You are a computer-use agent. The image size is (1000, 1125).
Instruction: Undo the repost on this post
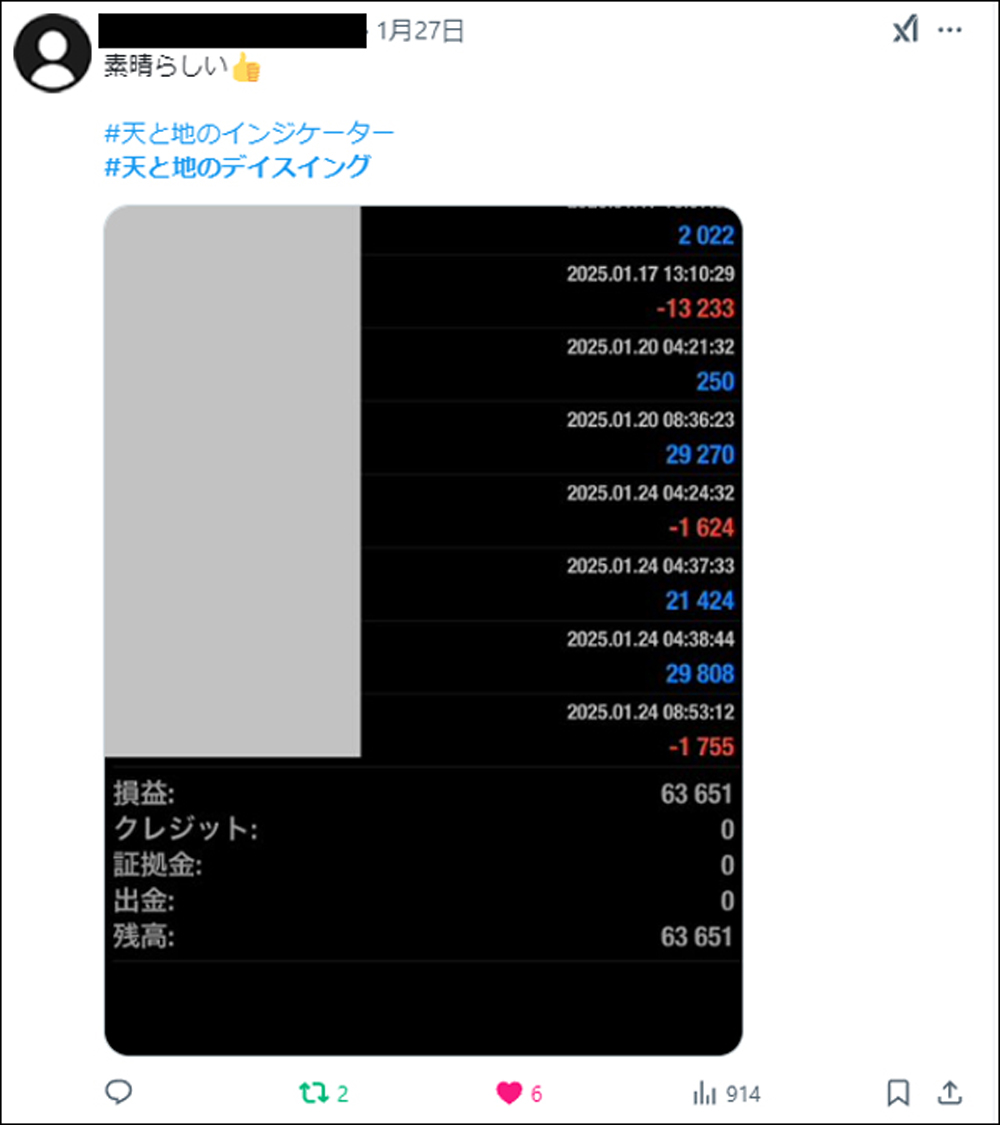coord(314,1093)
